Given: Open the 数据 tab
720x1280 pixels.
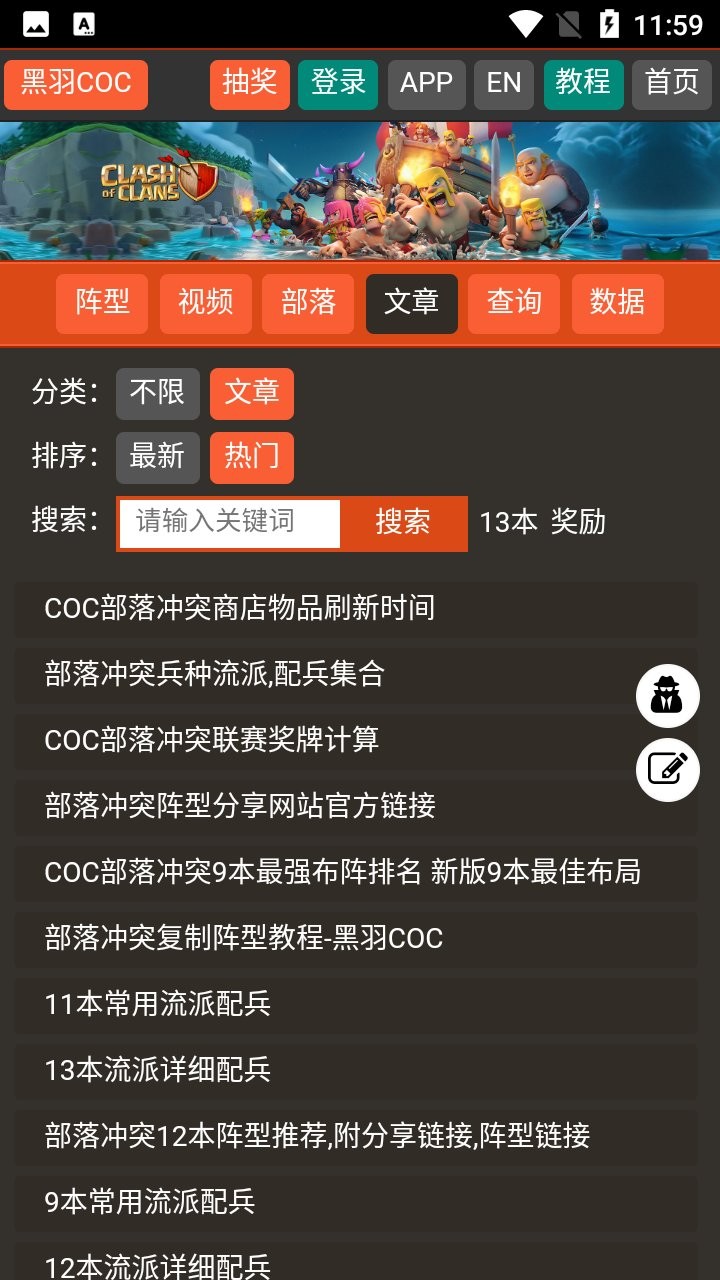Looking at the screenshot, I should (617, 303).
